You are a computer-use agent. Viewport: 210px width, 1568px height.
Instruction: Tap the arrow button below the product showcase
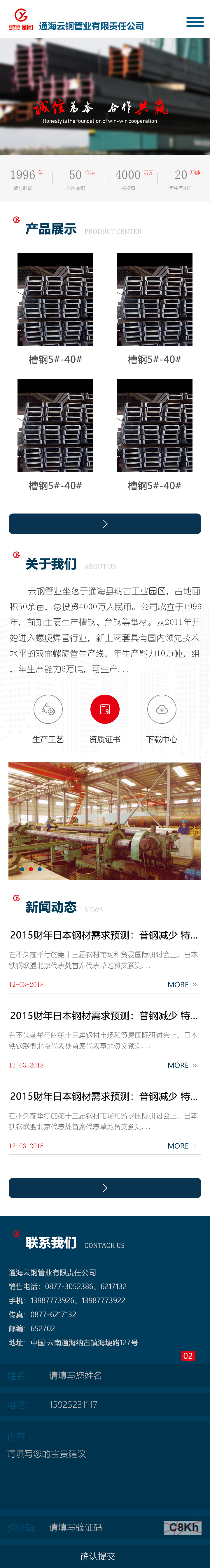click(x=105, y=523)
